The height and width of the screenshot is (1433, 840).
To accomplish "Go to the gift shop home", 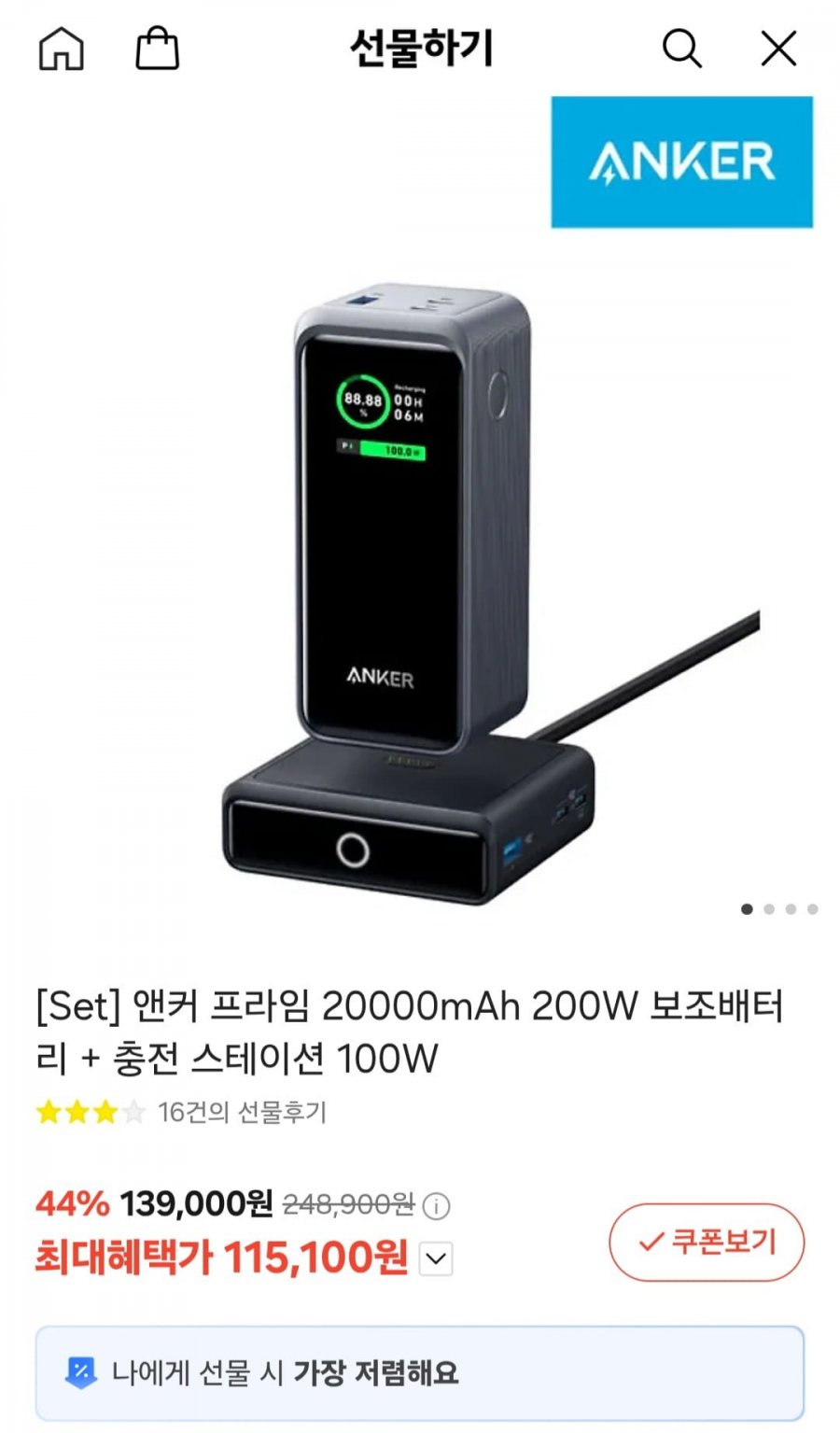I will point(62,49).
